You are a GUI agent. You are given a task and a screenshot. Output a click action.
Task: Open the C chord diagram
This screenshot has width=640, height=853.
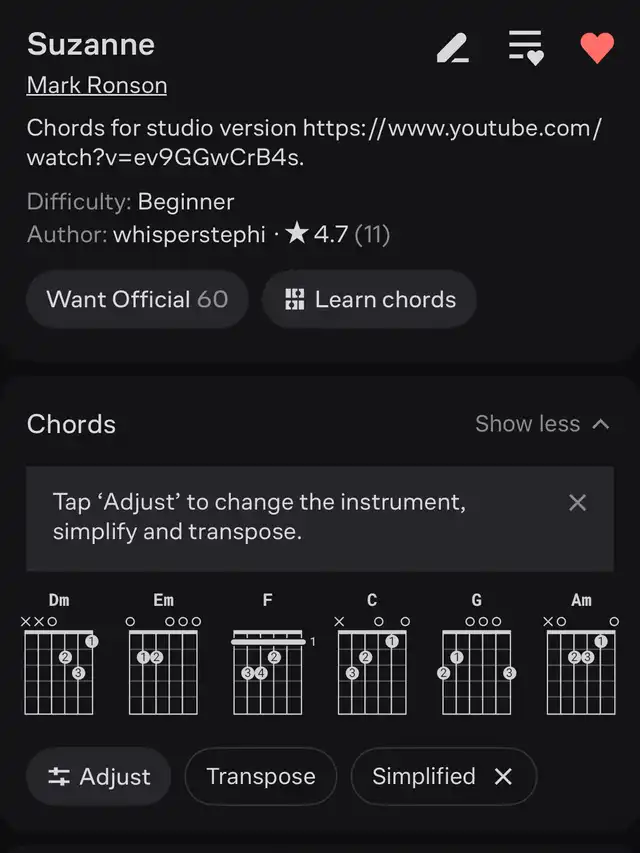click(x=372, y=660)
